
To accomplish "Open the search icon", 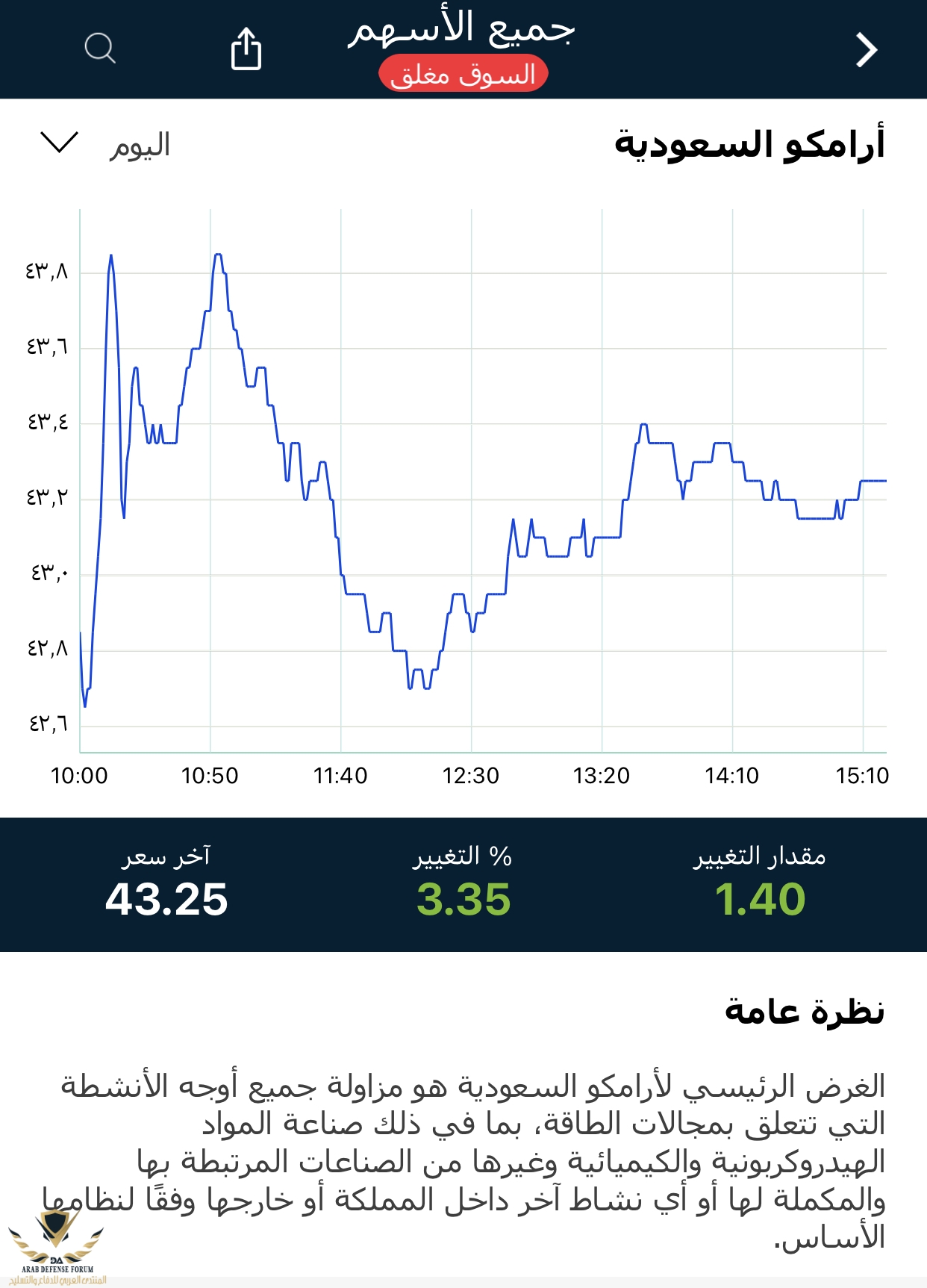I will coord(100,49).
